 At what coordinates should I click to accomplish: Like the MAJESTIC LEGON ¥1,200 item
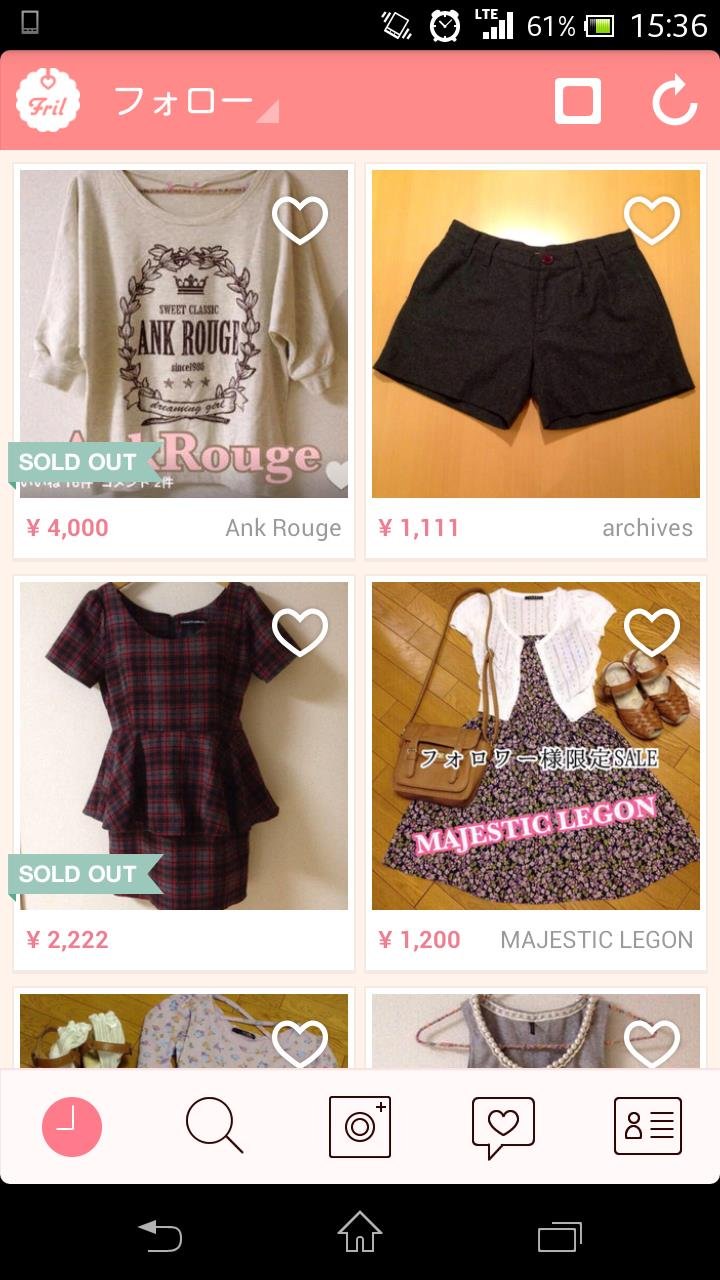pos(652,632)
